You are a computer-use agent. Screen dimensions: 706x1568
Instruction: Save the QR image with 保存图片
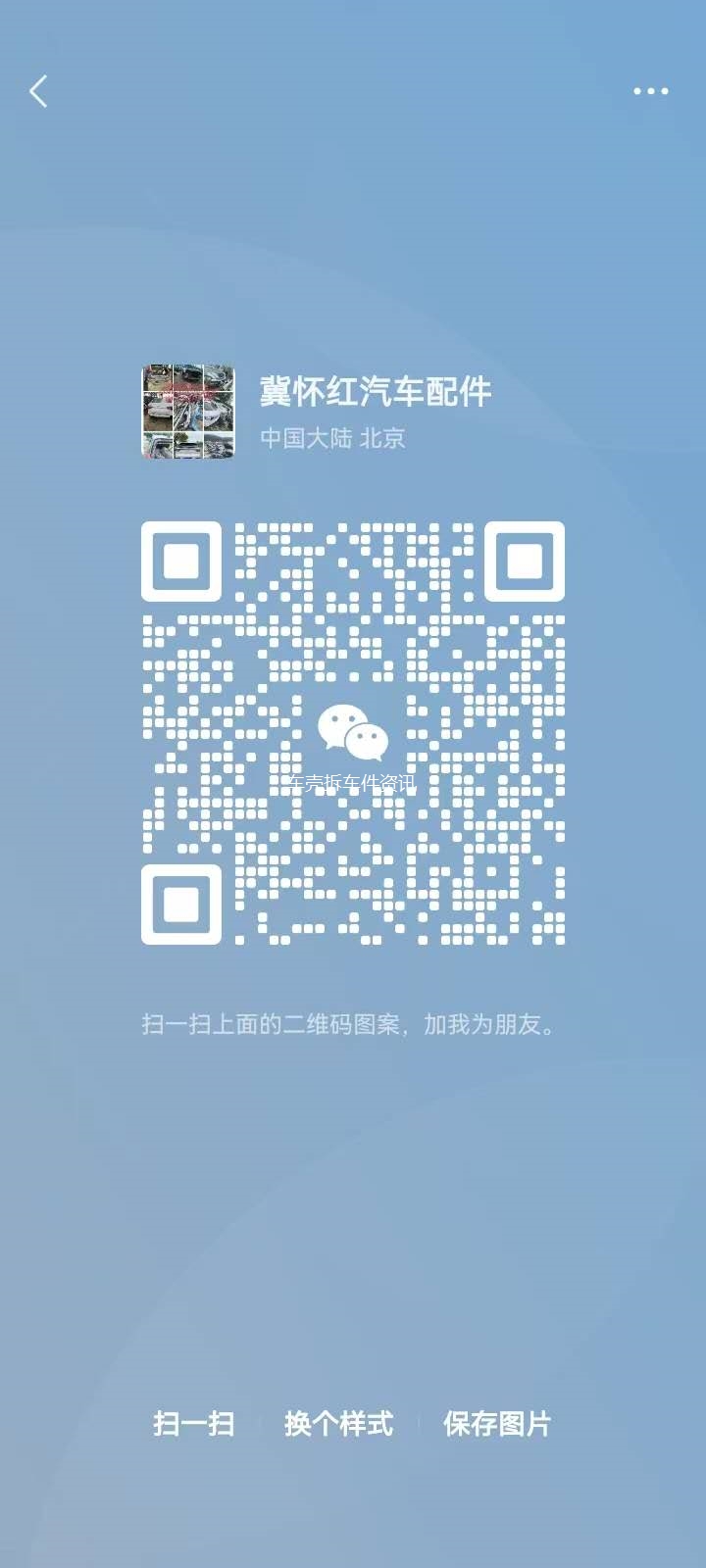[x=497, y=1423]
